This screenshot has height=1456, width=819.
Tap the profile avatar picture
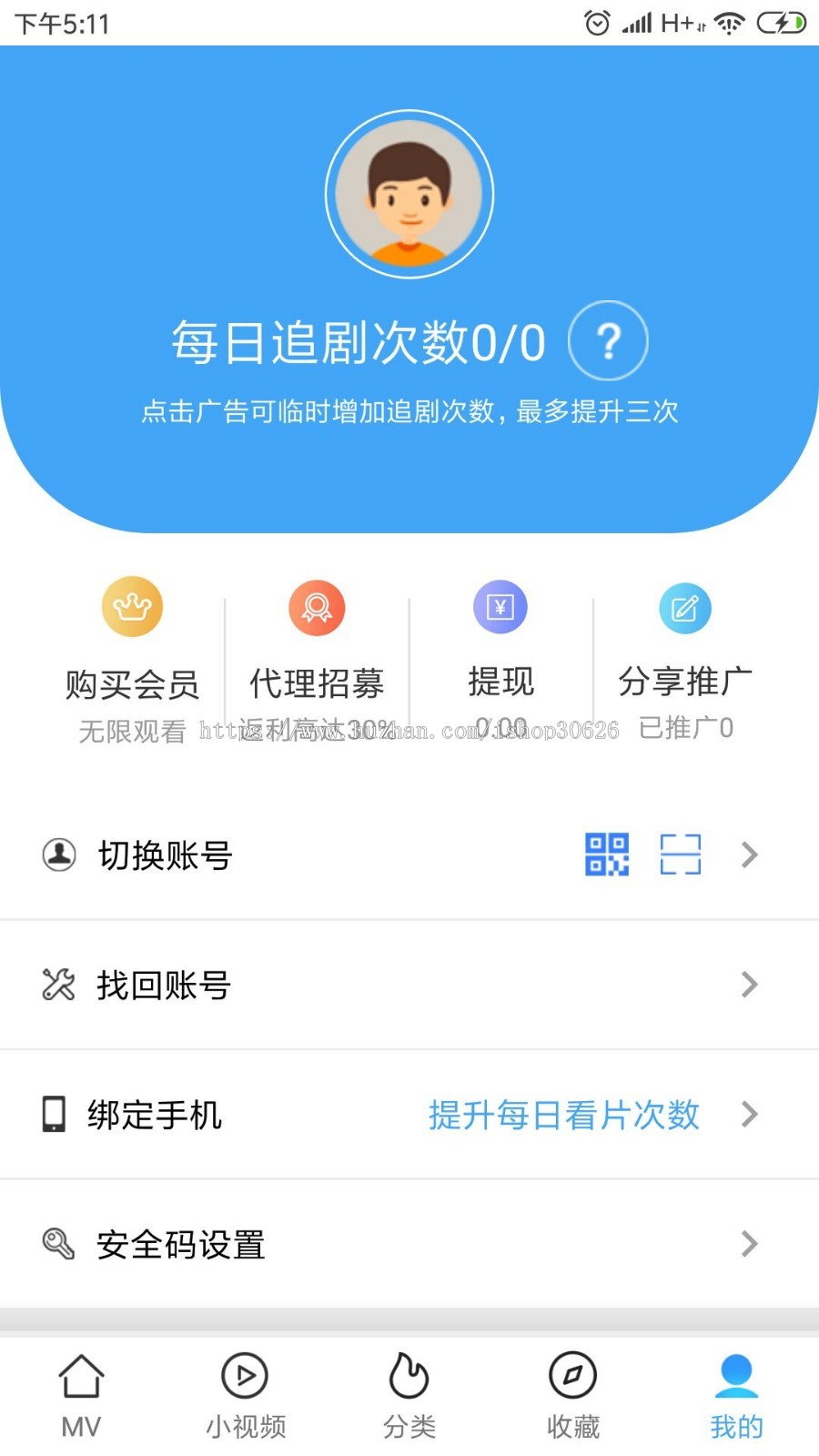click(409, 194)
